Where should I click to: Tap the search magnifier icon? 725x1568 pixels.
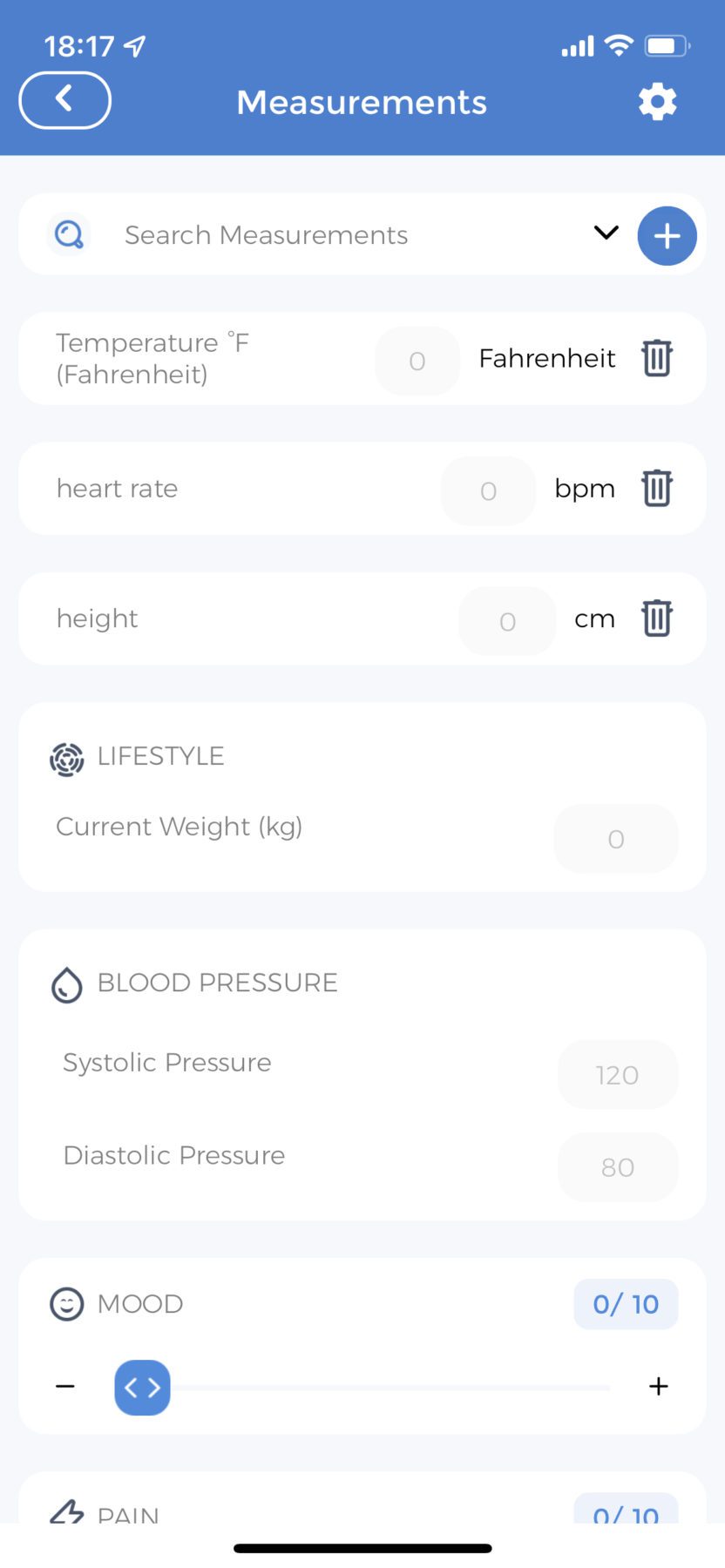68,234
